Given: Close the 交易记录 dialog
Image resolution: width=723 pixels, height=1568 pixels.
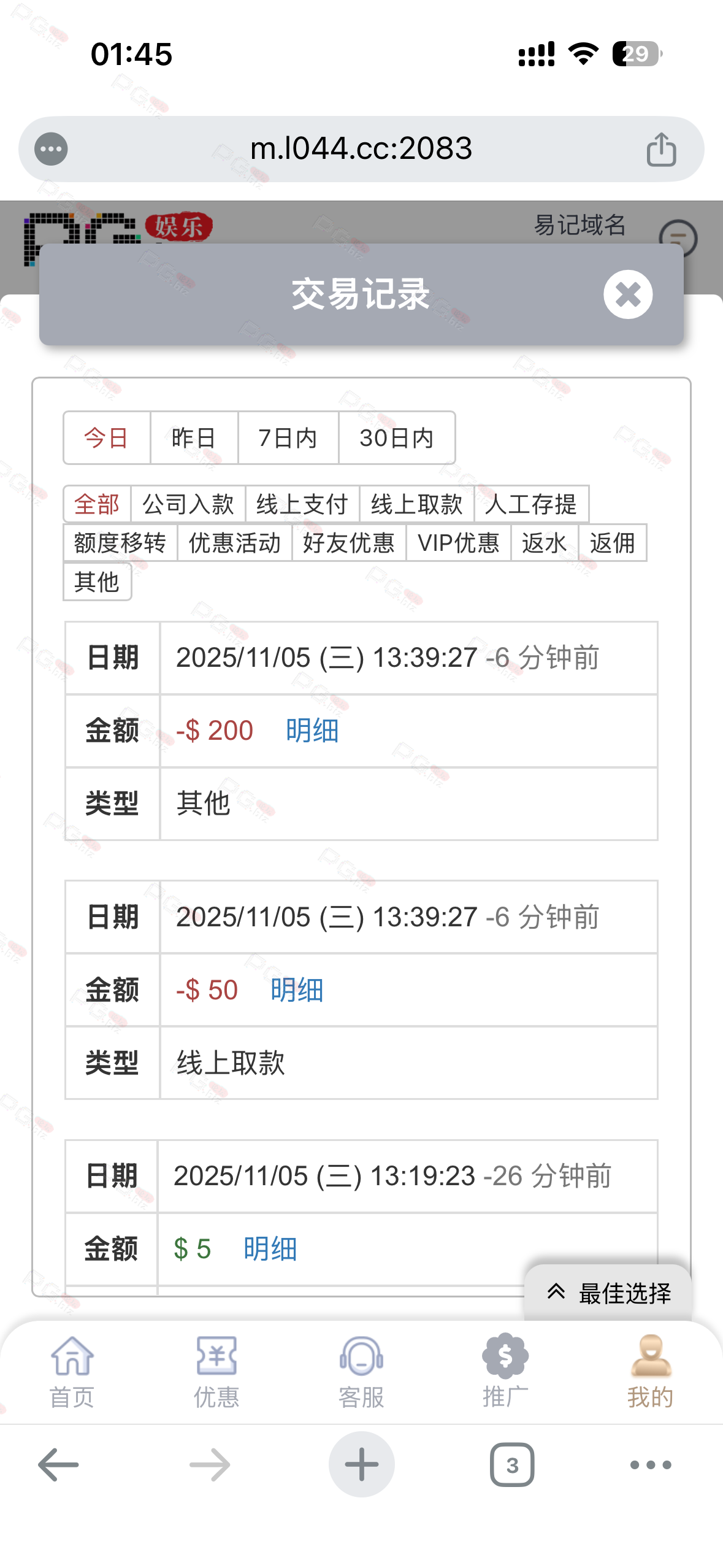Looking at the screenshot, I should coord(627,294).
